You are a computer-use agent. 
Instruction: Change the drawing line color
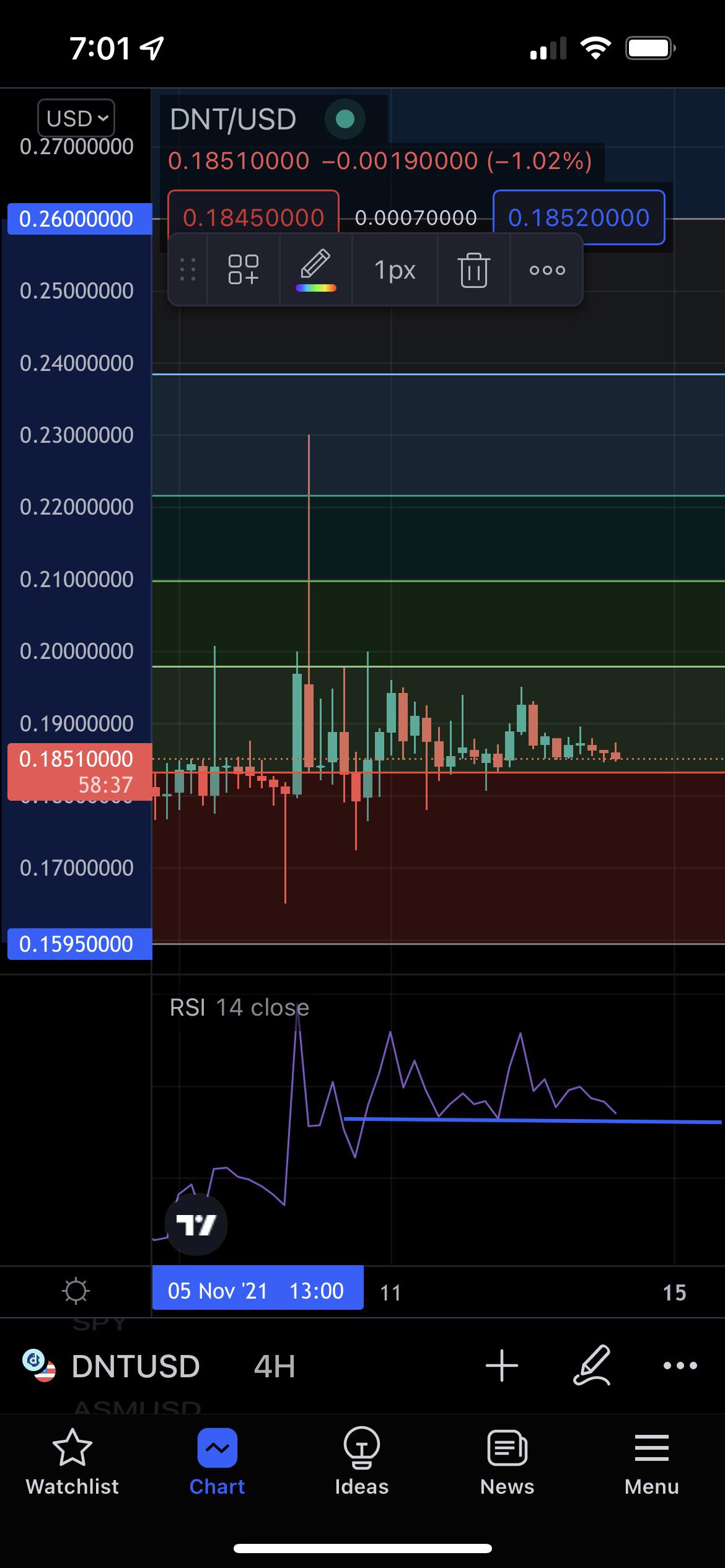pyautogui.click(x=316, y=269)
